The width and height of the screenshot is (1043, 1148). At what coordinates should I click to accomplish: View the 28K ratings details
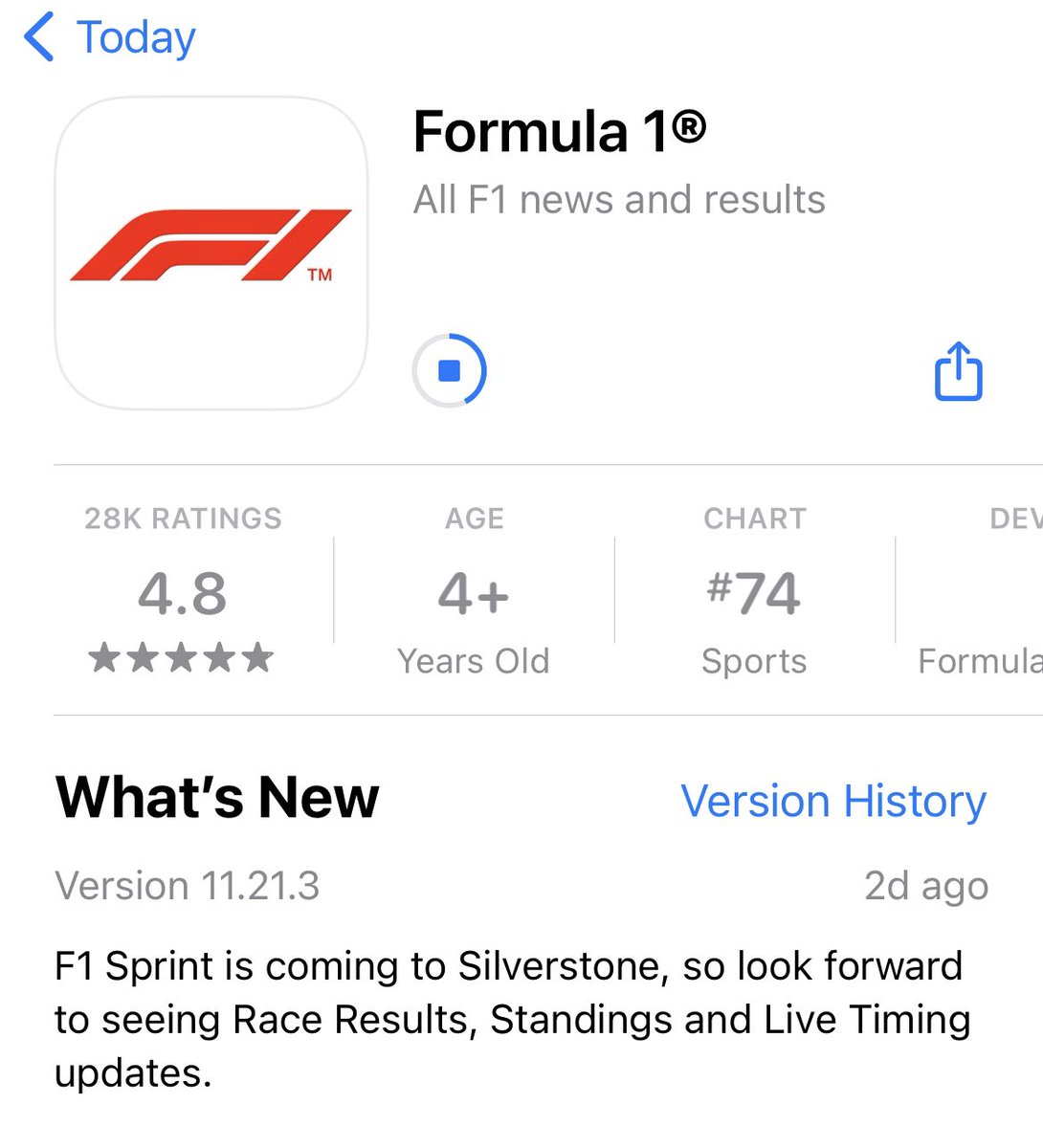click(182, 591)
